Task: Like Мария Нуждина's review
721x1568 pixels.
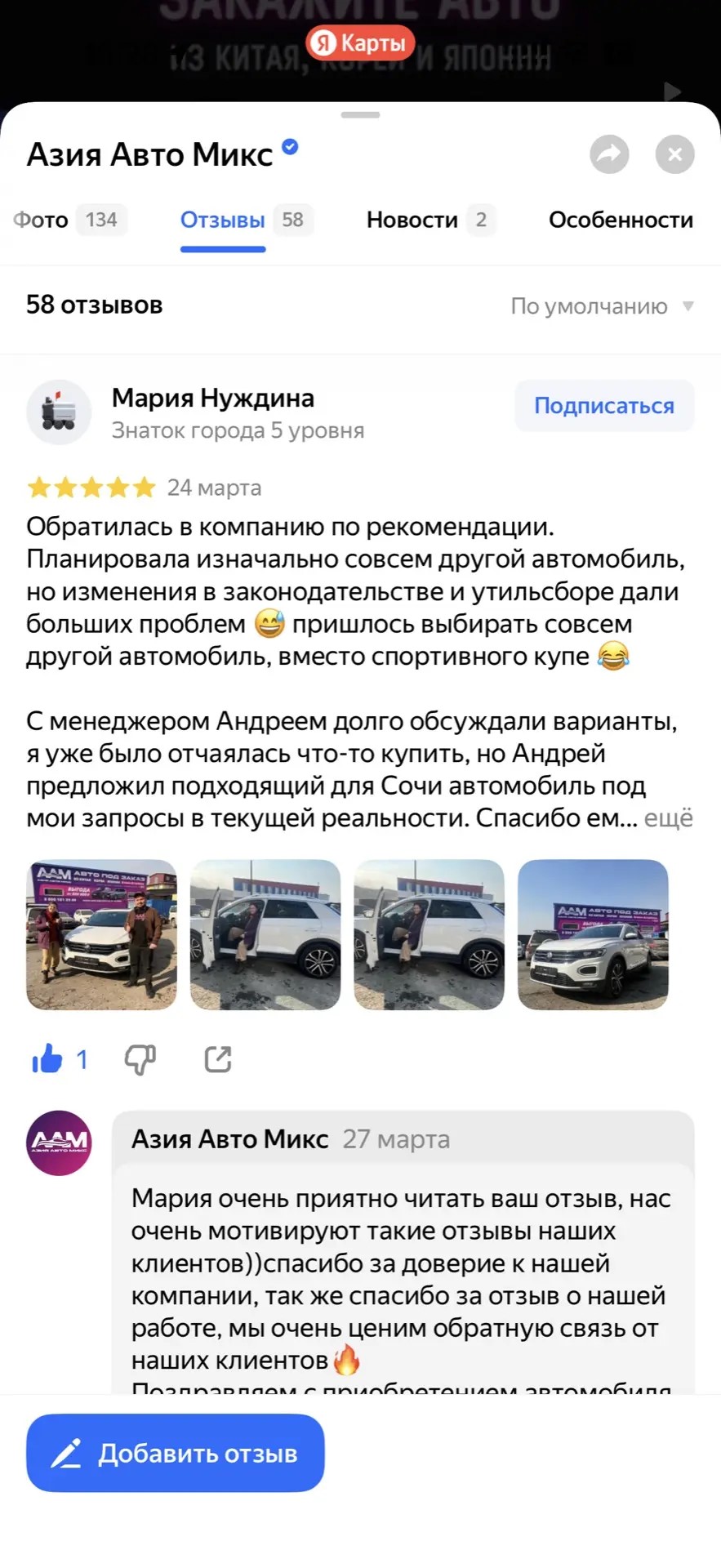Action: click(x=47, y=1059)
